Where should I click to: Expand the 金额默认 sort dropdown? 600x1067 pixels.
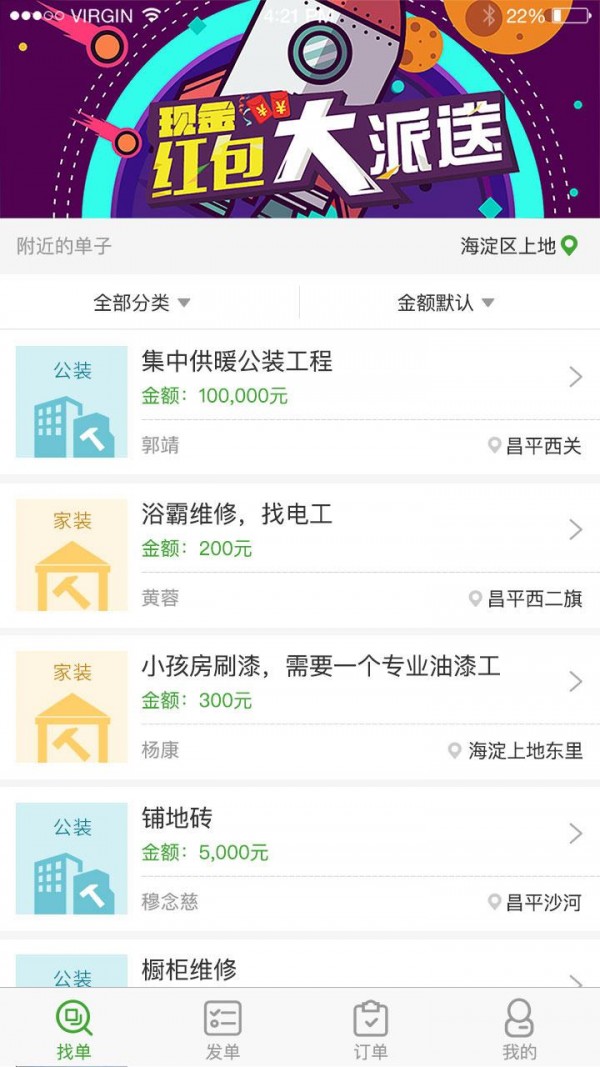446,303
